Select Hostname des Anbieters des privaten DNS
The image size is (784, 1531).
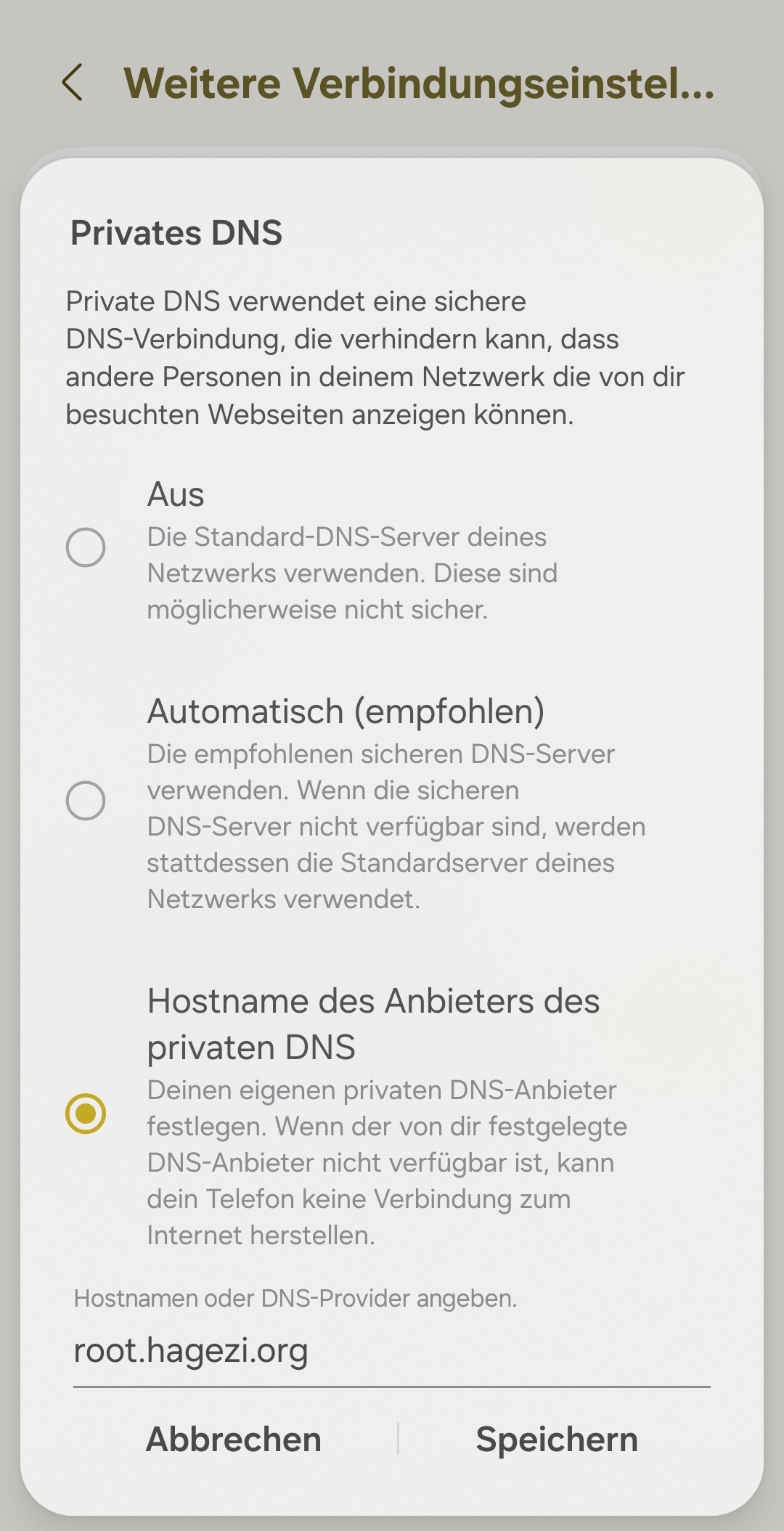[86, 1113]
